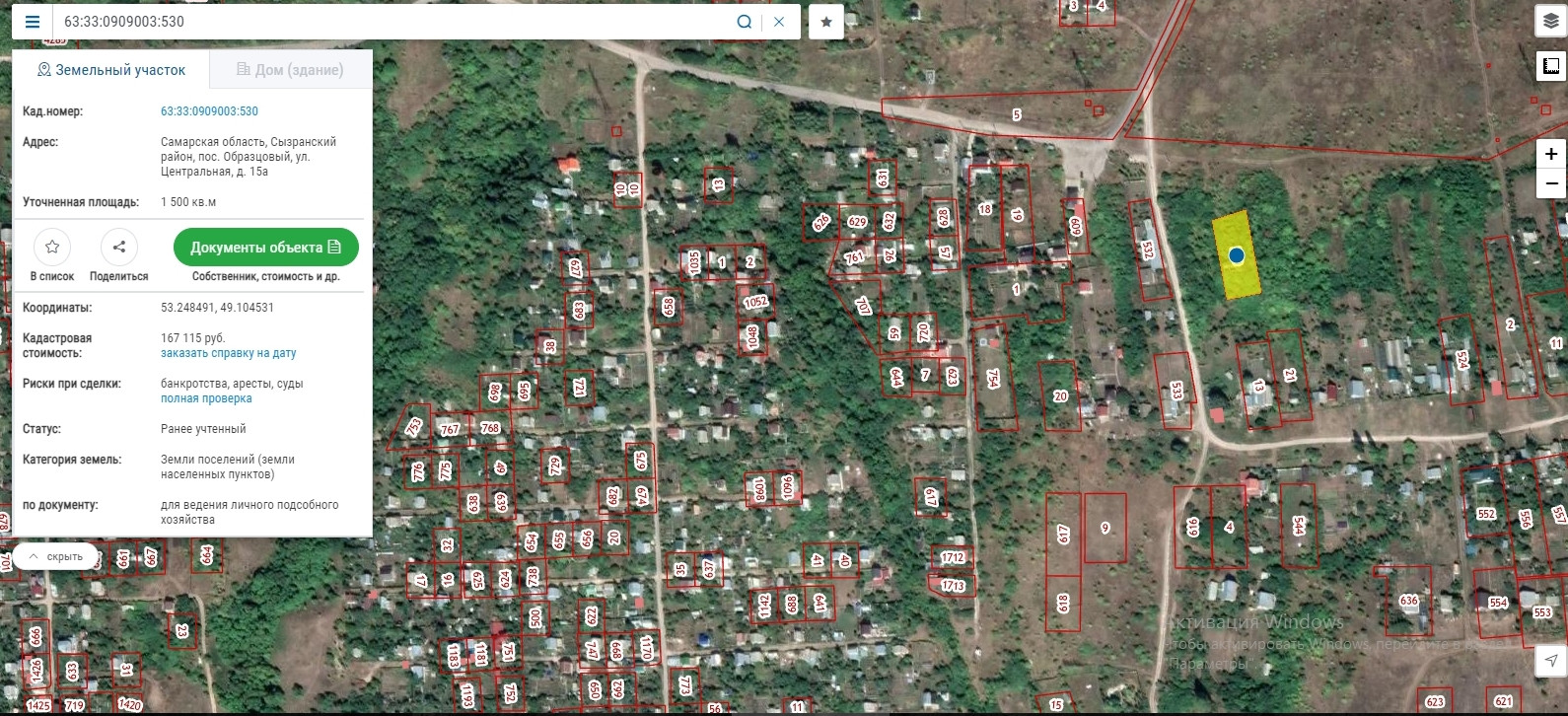The width and height of the screenshot is (1568, 716).
Task: Run search with magnifier icon
Action: pyautogui.click(x=745, y=22)
